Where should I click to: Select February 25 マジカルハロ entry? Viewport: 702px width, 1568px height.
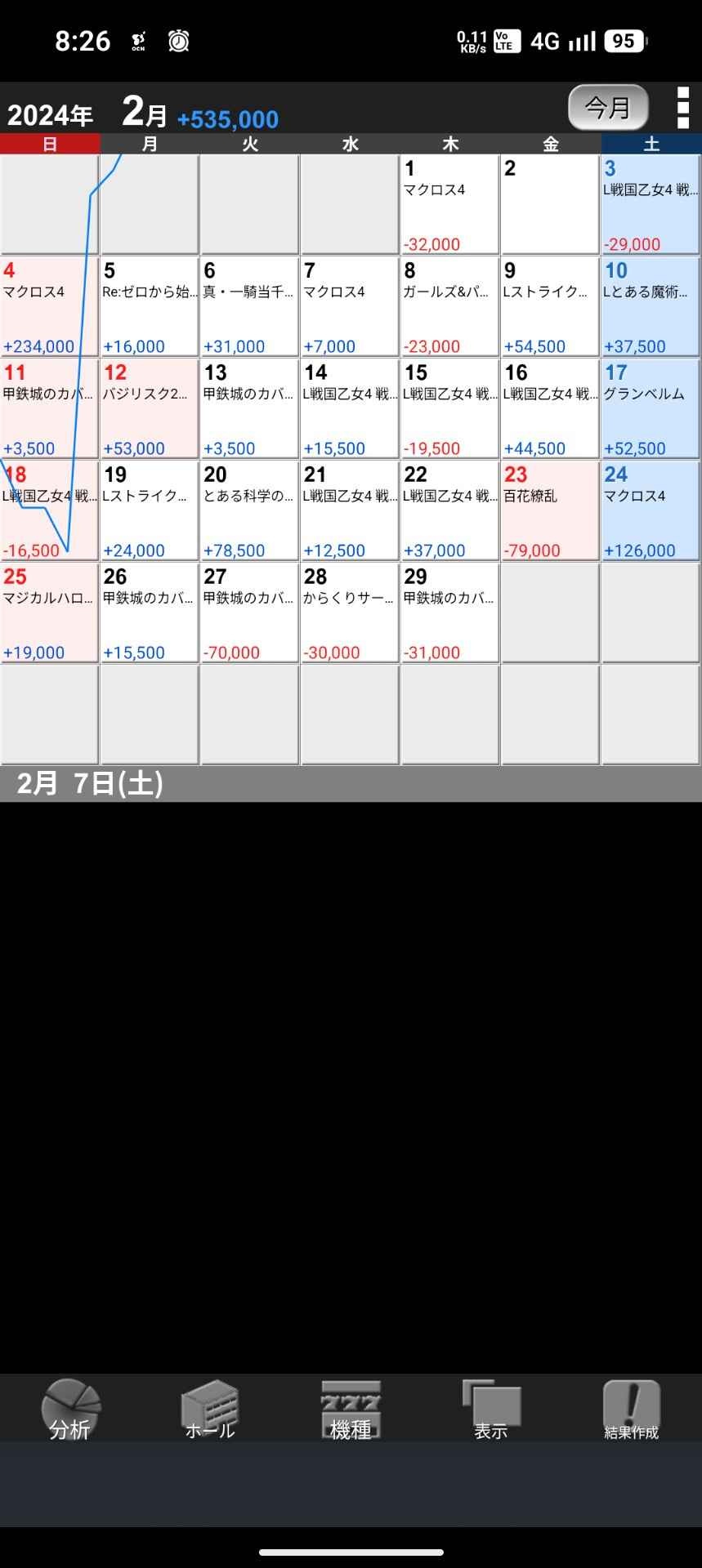point(49,612)
